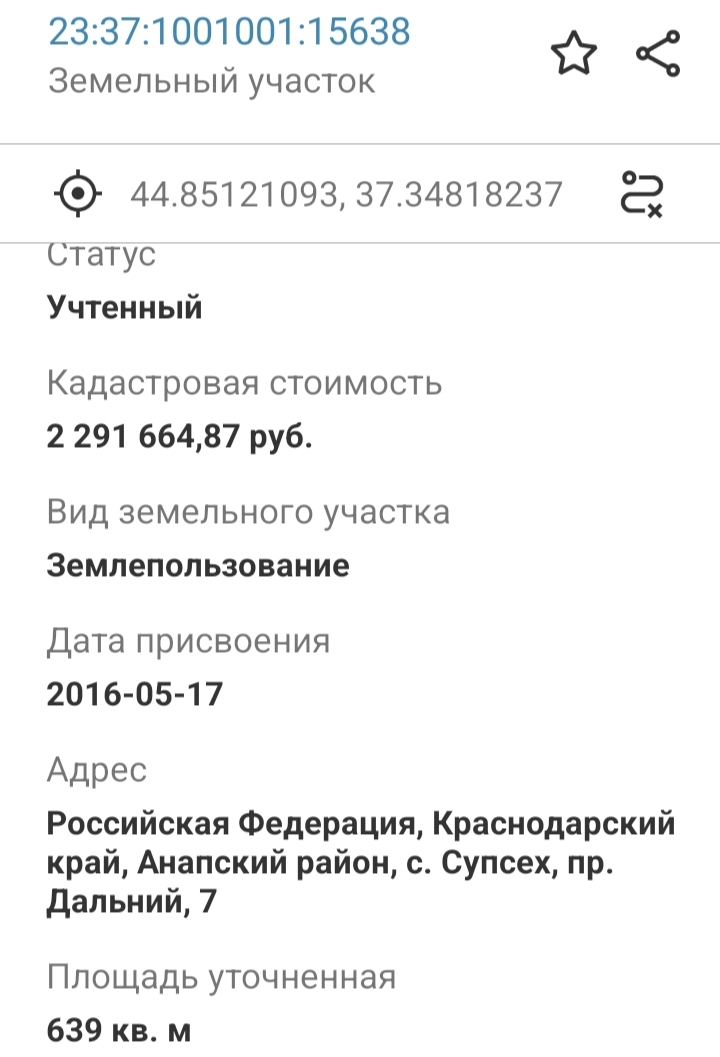Tap the locate target icon by coordinates

pyautogui.click(x=77, y=193)
